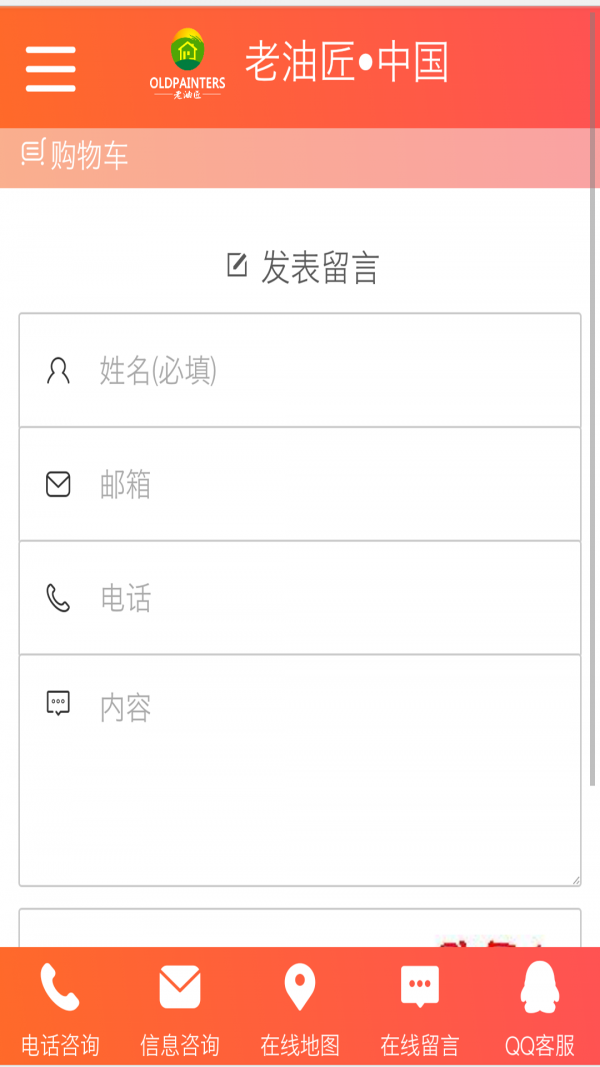Focus the 邮箱 email field
600x1067 pixels.
point(300,485)
